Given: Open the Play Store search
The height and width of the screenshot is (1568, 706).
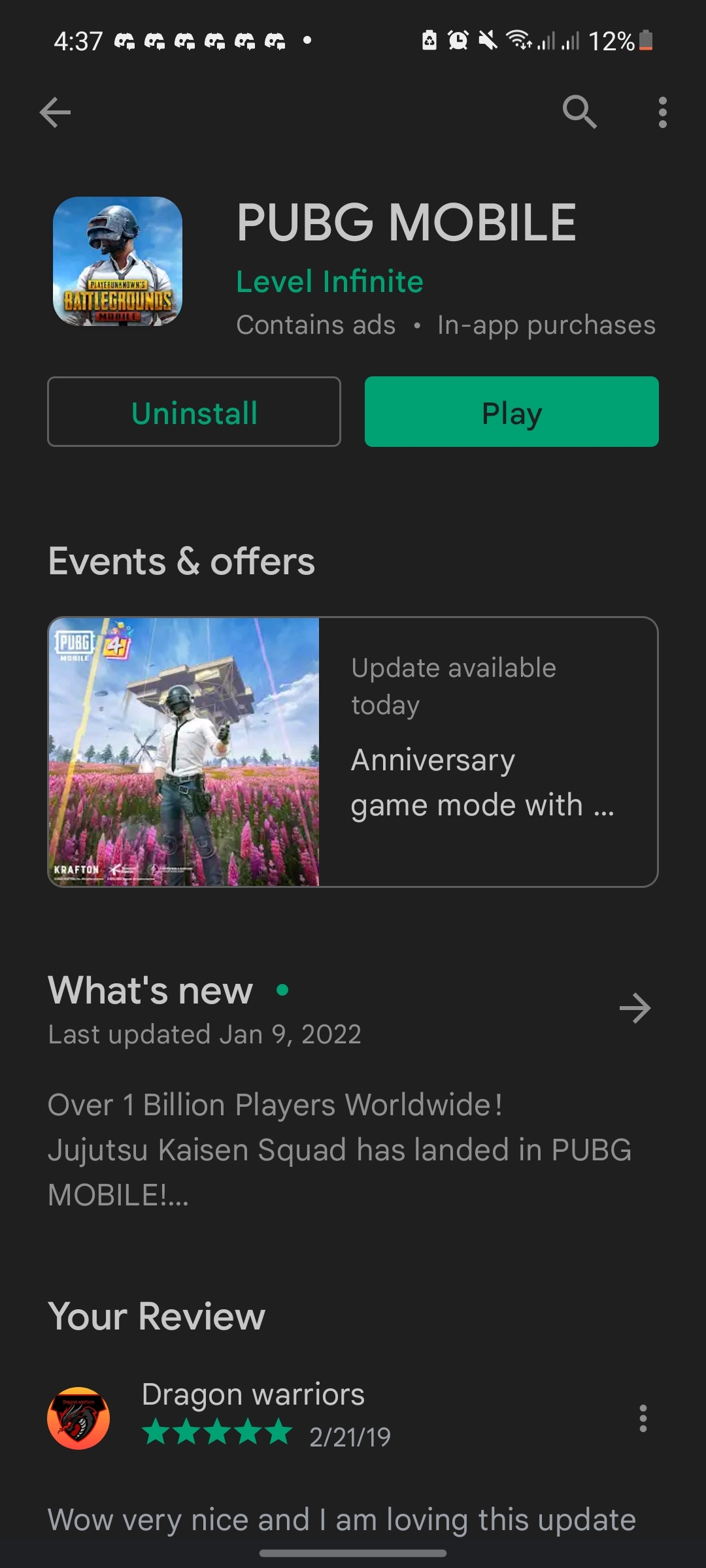Looking at the screenshot, I should 580,112.
